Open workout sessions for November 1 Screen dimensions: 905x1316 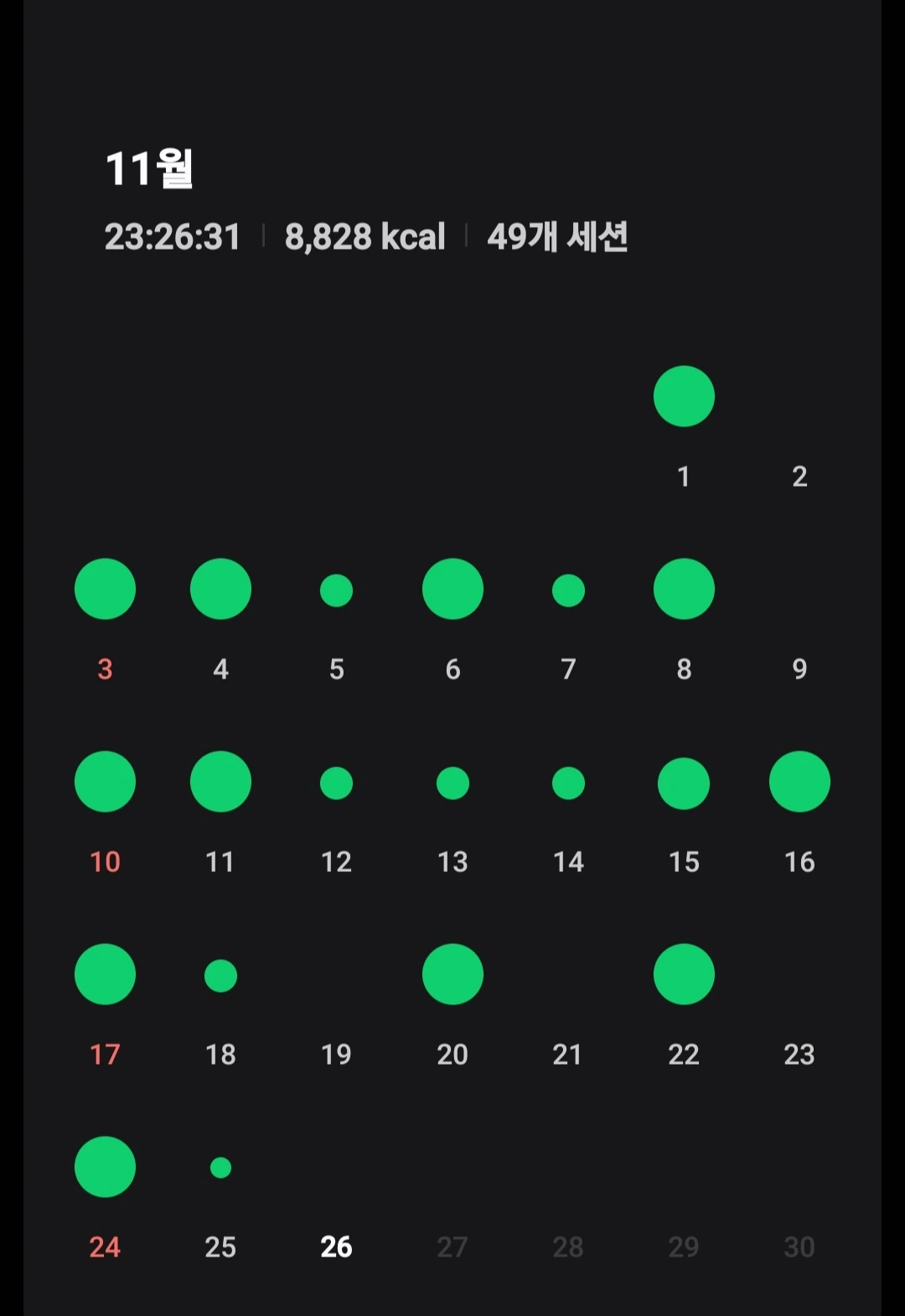[684, 396]
